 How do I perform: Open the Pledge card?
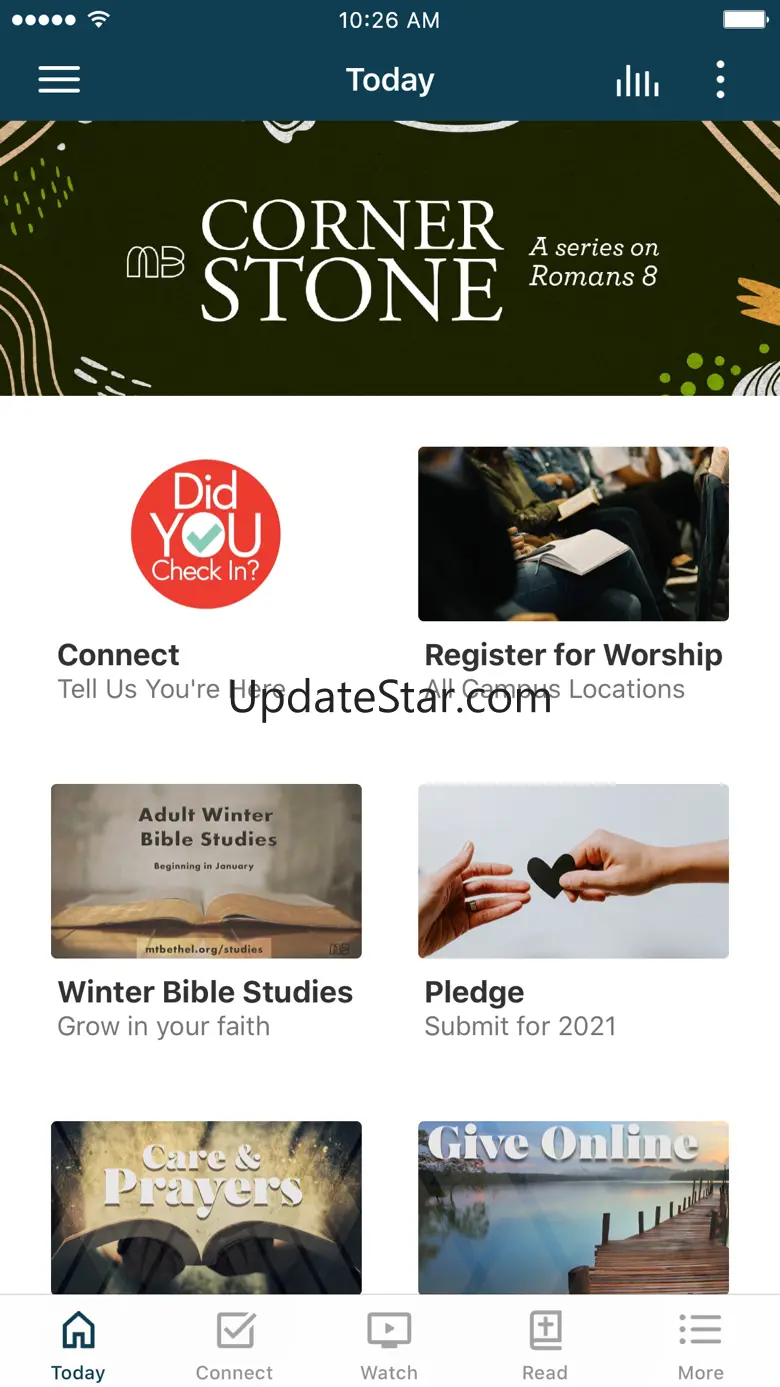point(573,872)
